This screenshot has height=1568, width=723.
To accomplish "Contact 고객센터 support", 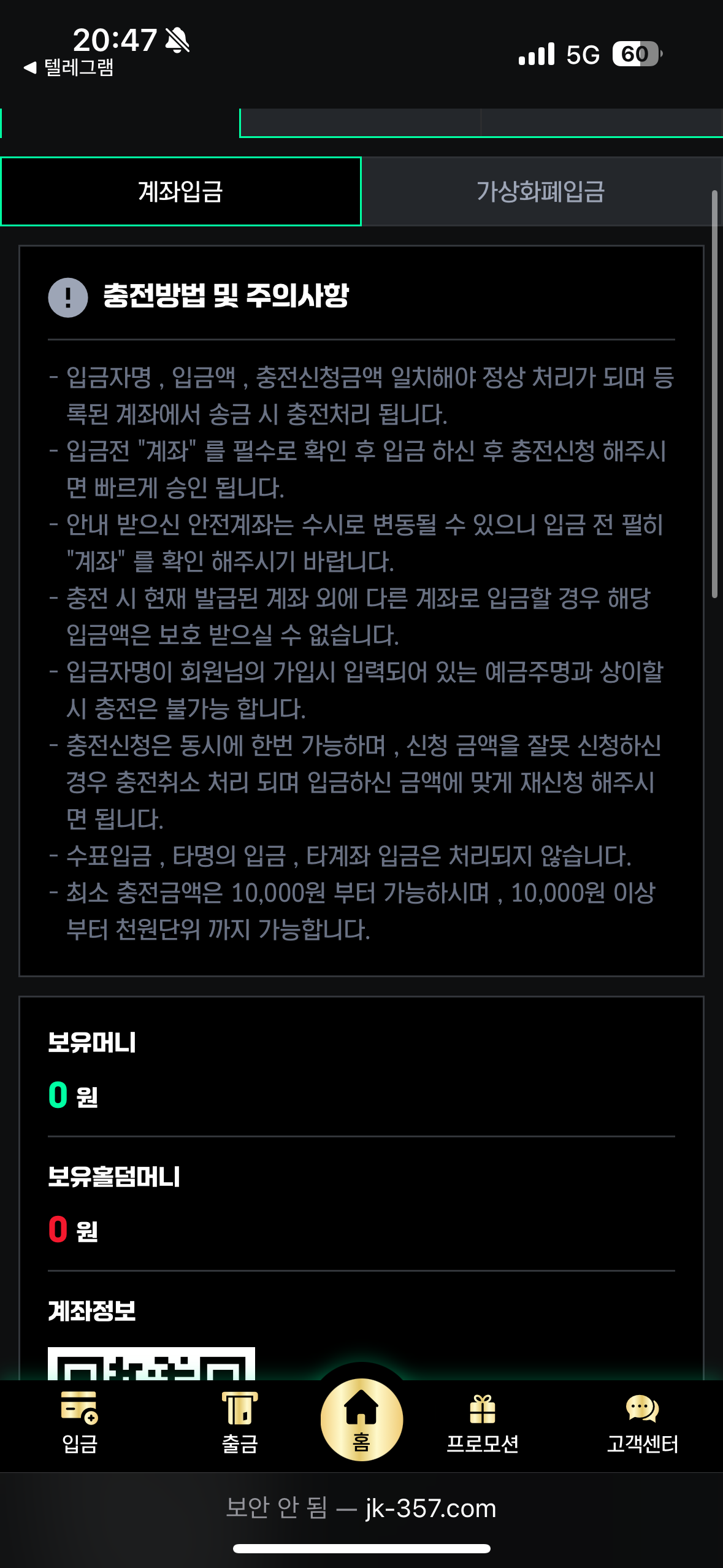I will [x=642, y=1424].
